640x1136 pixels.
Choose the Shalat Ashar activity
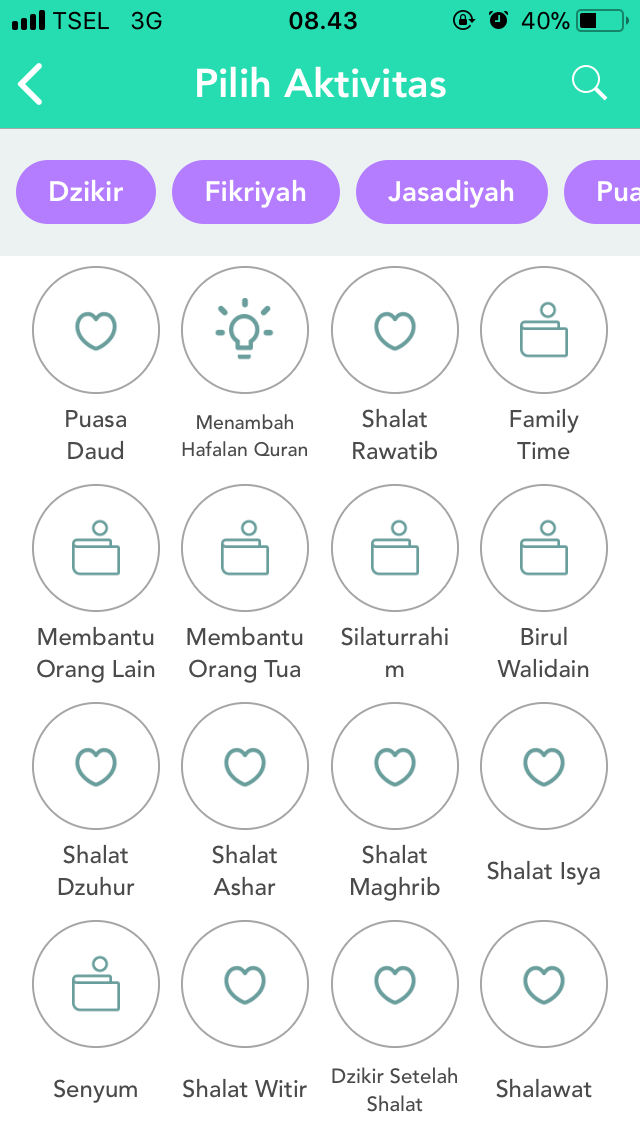[245, 766]
